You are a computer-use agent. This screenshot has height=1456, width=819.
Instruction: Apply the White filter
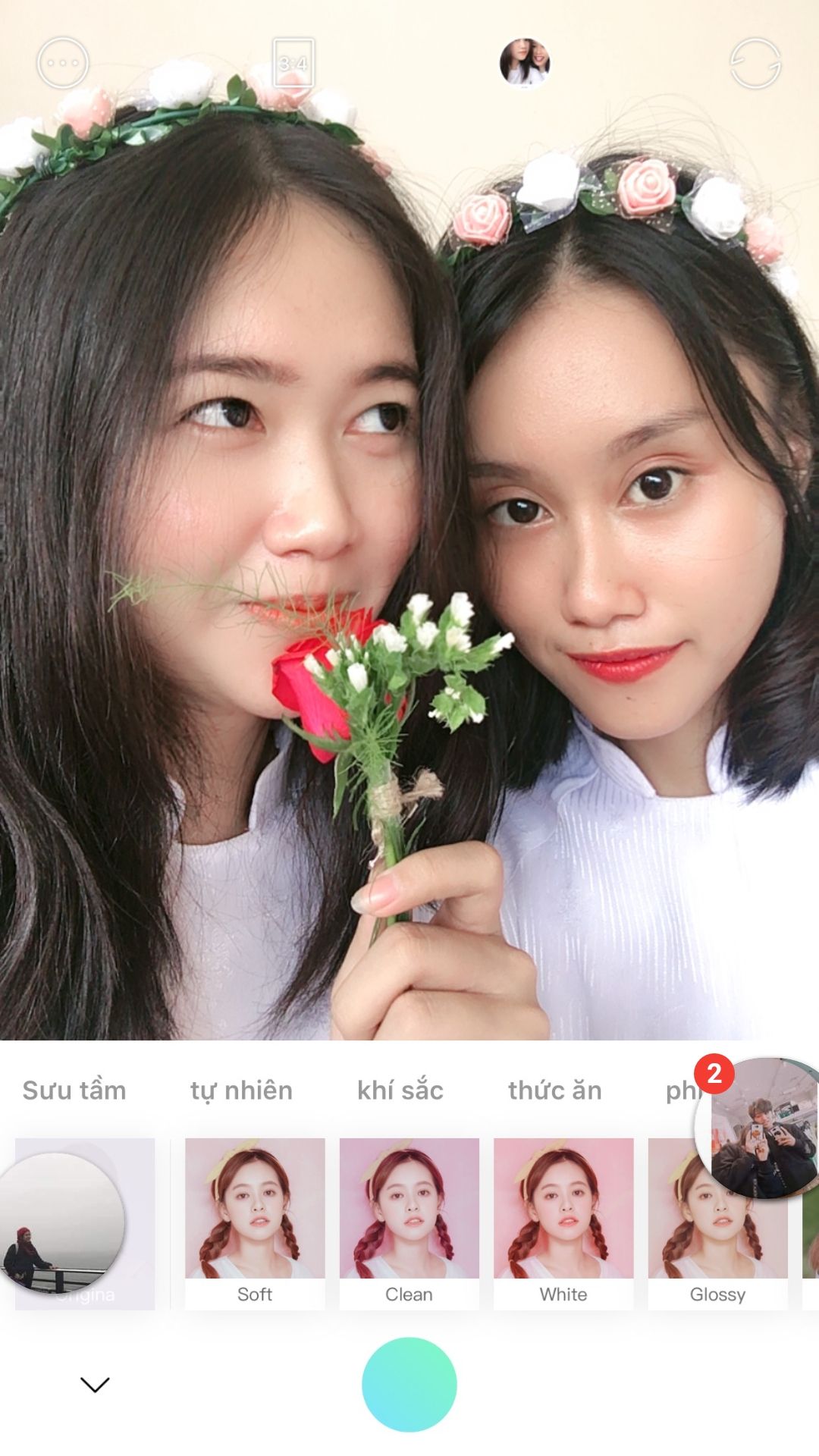(x=563, y=1222)
